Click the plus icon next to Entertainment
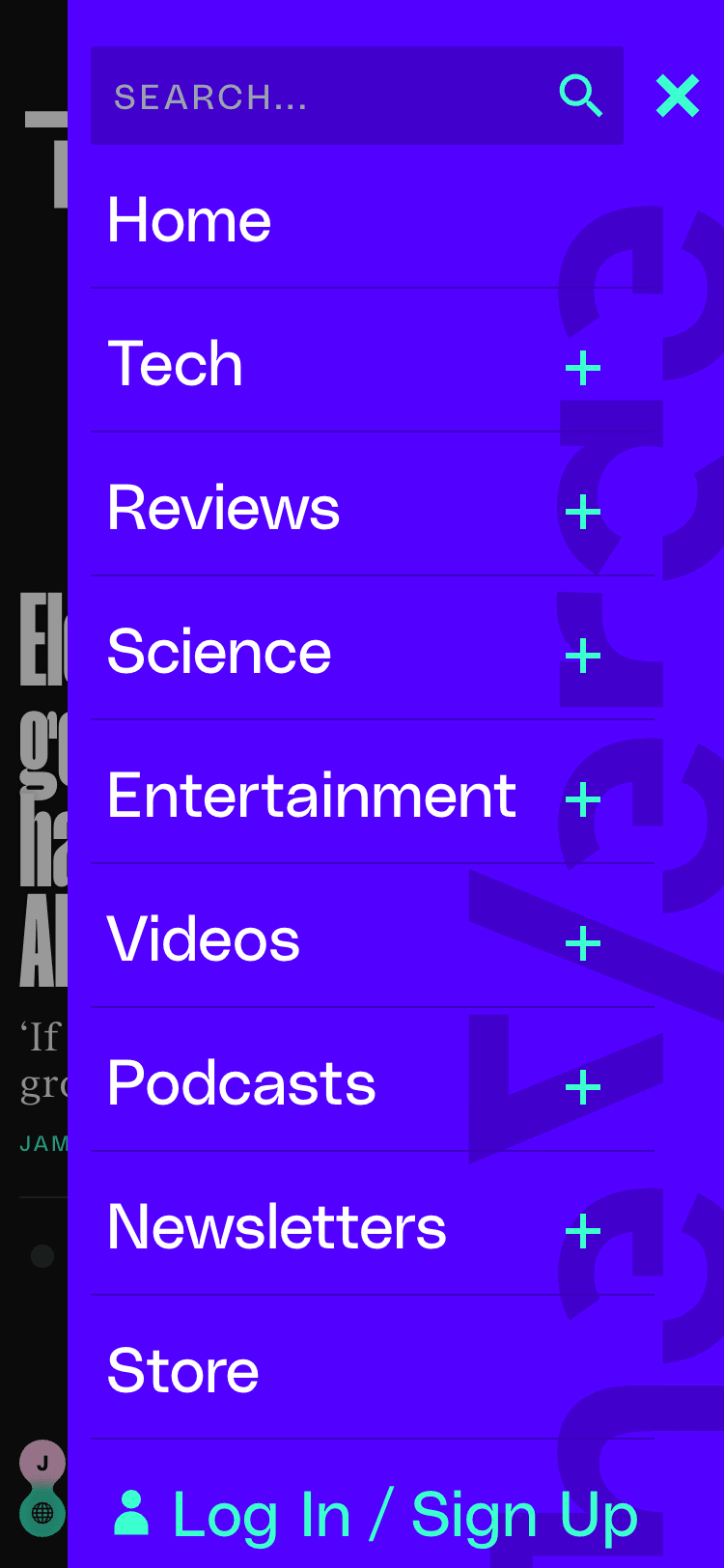Viewport: 724px width, 1568px height. 583,798
